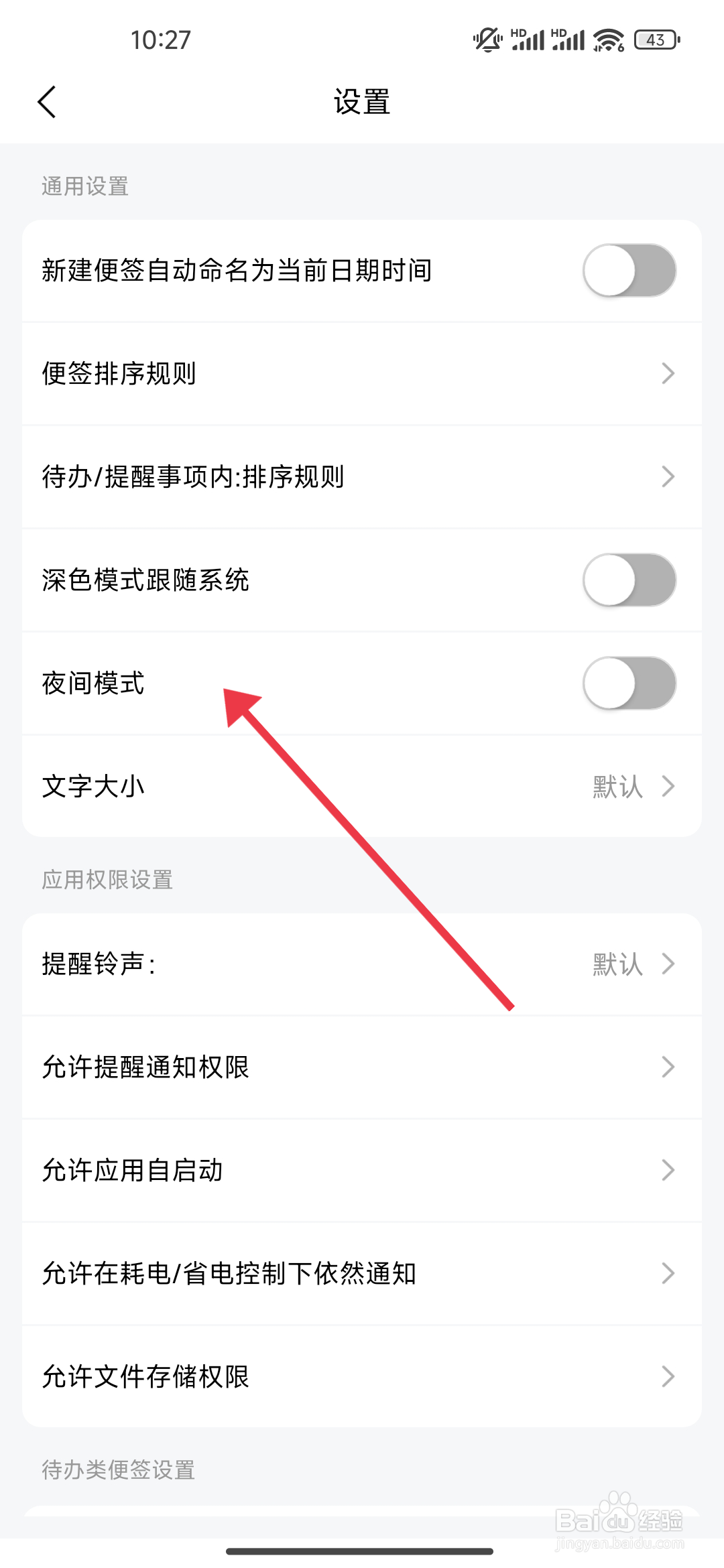Viewport: 724px width, 1568px height.
Task: Enable 夜间模式 (night mode) switch
Action: click(629, 683)
